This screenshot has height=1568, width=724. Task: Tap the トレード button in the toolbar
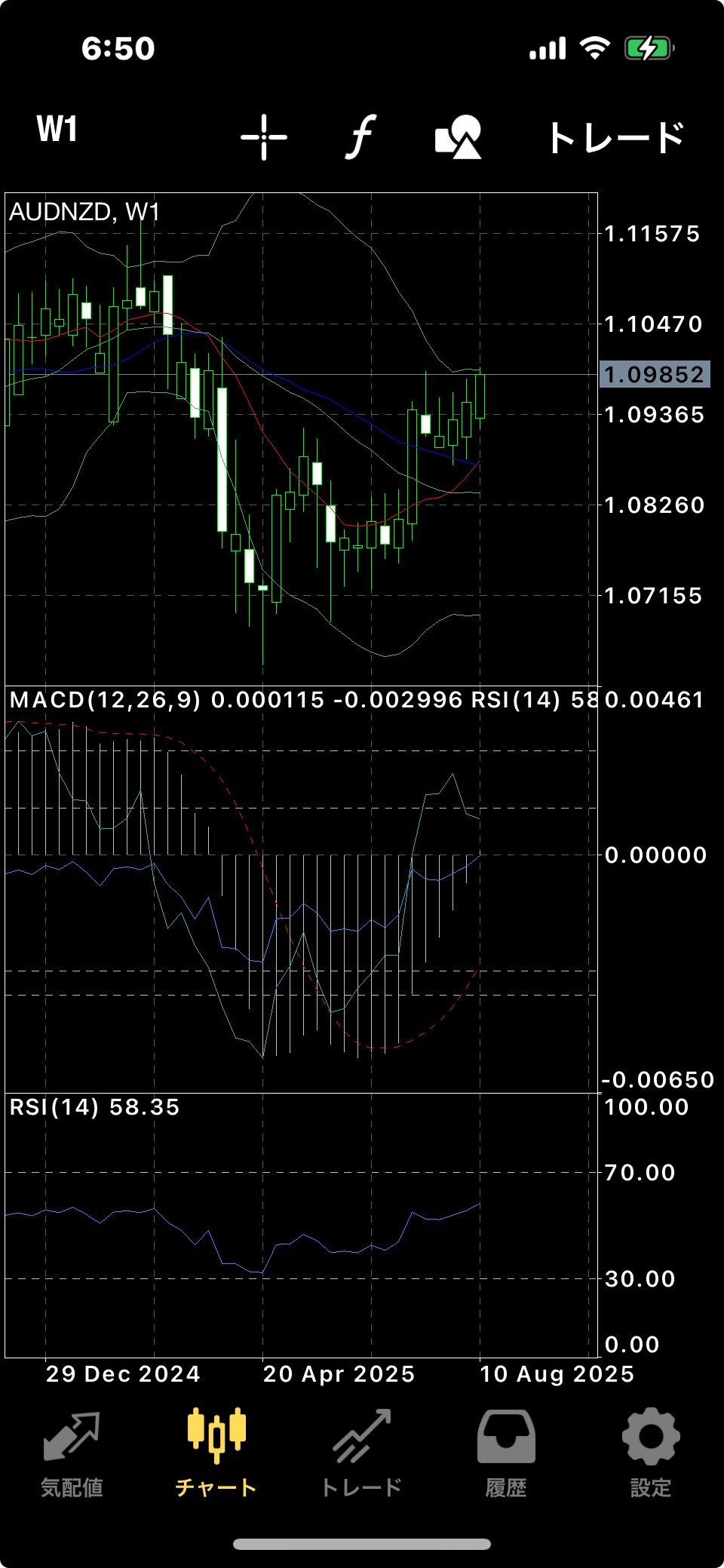(x=615, y=137)
